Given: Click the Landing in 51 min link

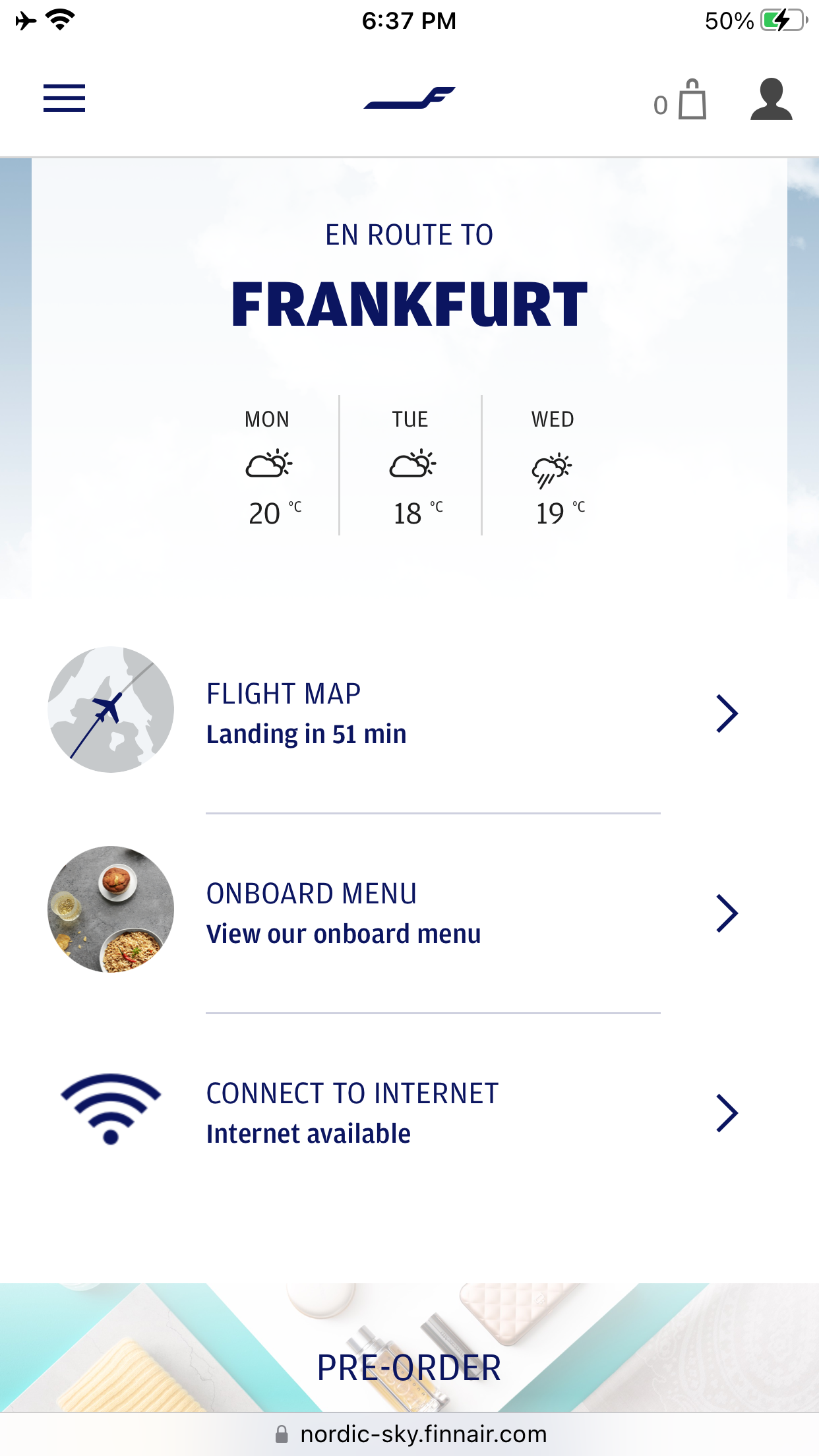Looking at the screenshot, I should pyautogui.click(x=305, y=733).
